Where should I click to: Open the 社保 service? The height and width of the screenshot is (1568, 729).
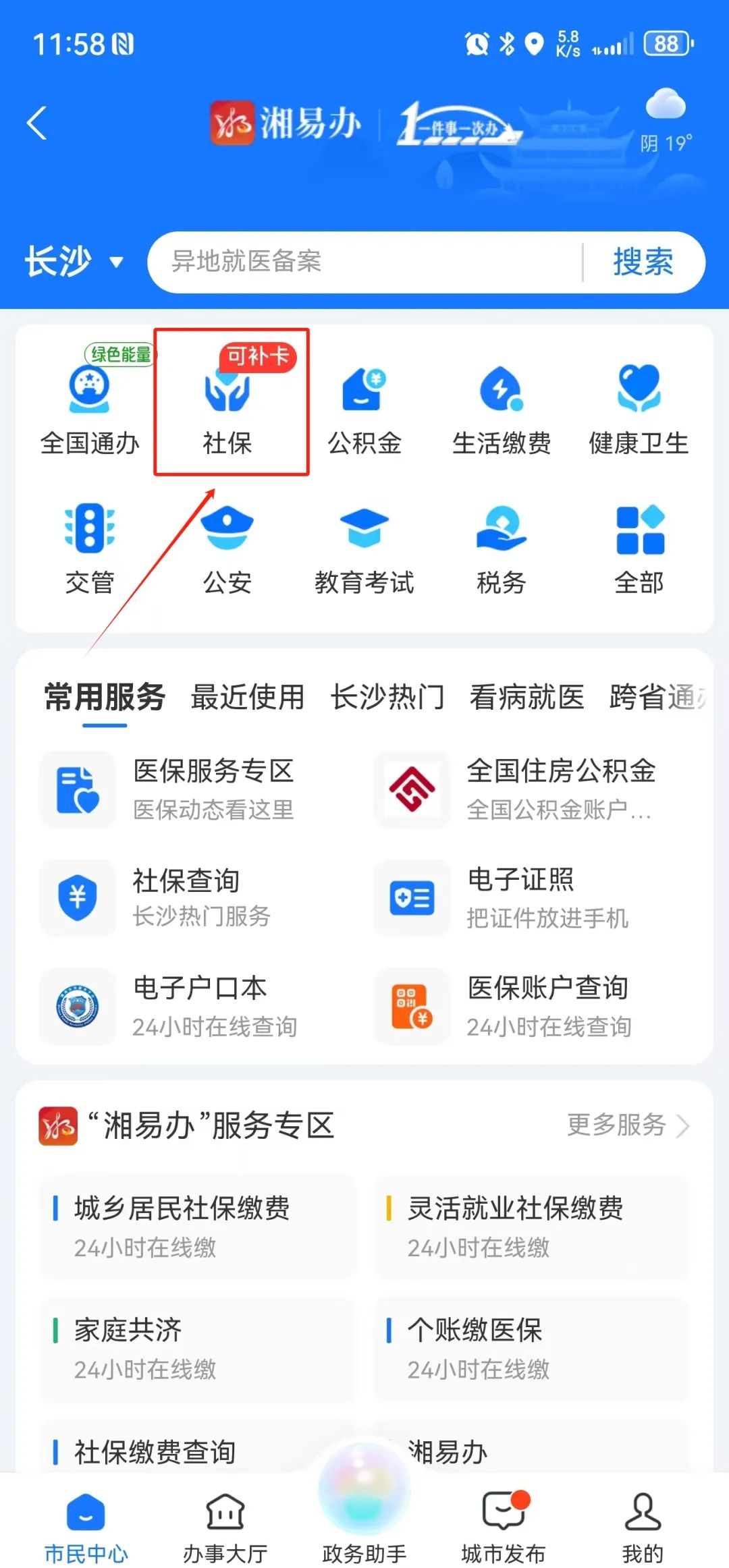coord(228,406)
